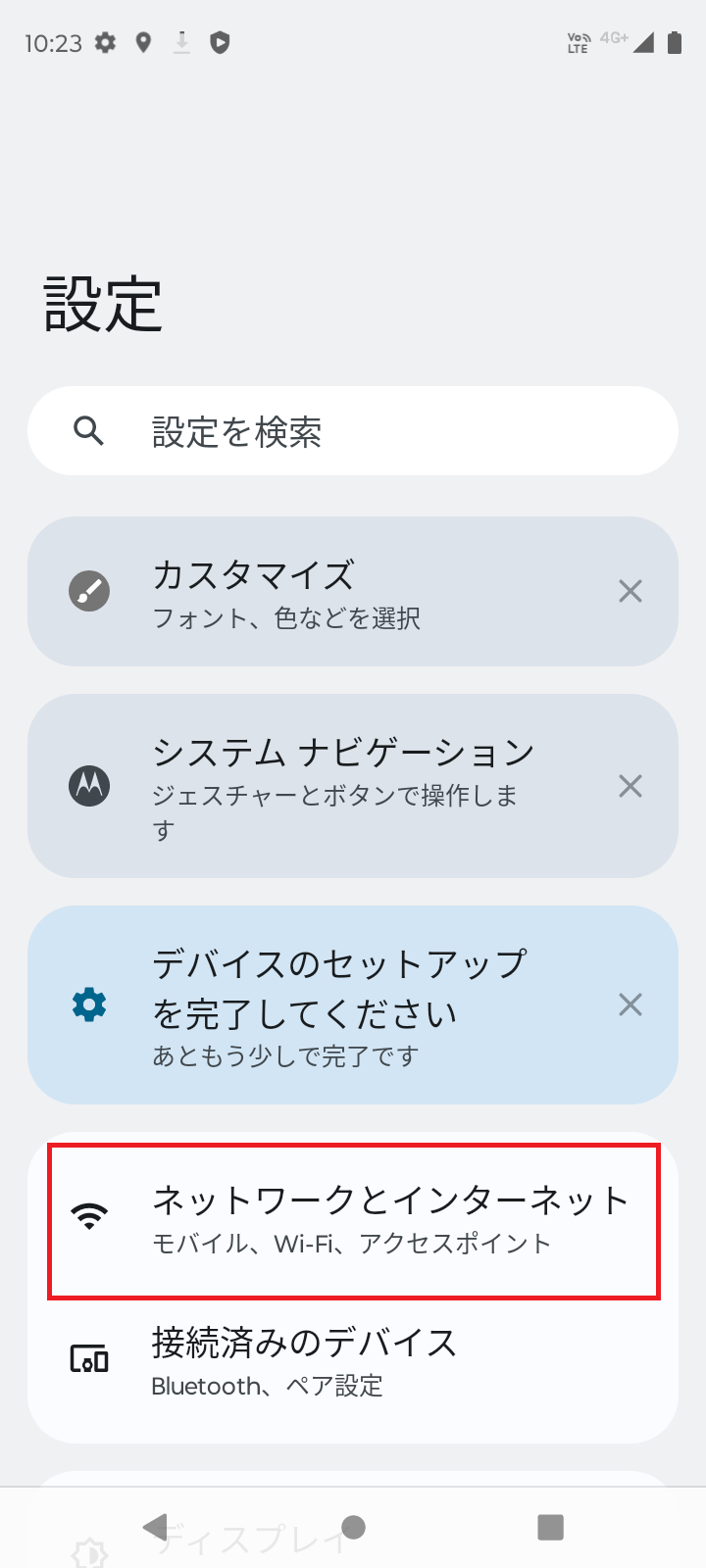Open 接続済みのデバイス settings

coord(353,1362)
